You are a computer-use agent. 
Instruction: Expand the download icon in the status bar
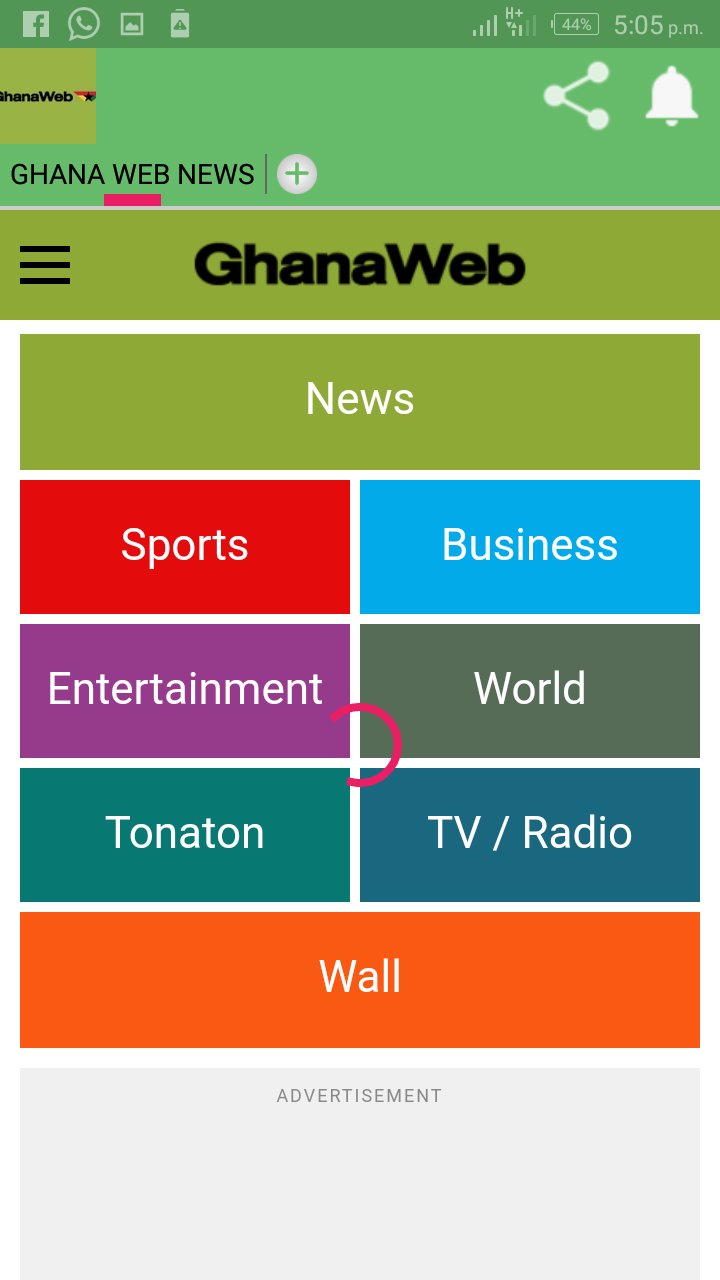(180, 22)
